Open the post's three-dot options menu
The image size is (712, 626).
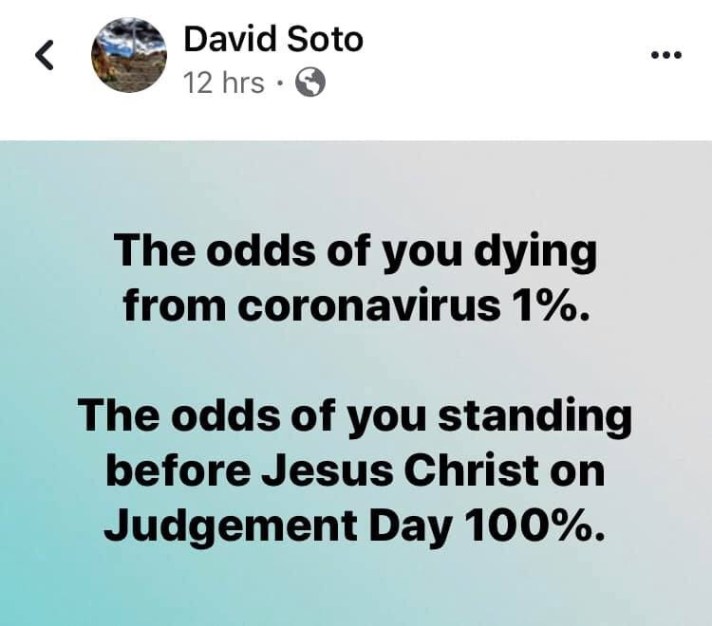(664, 57)
